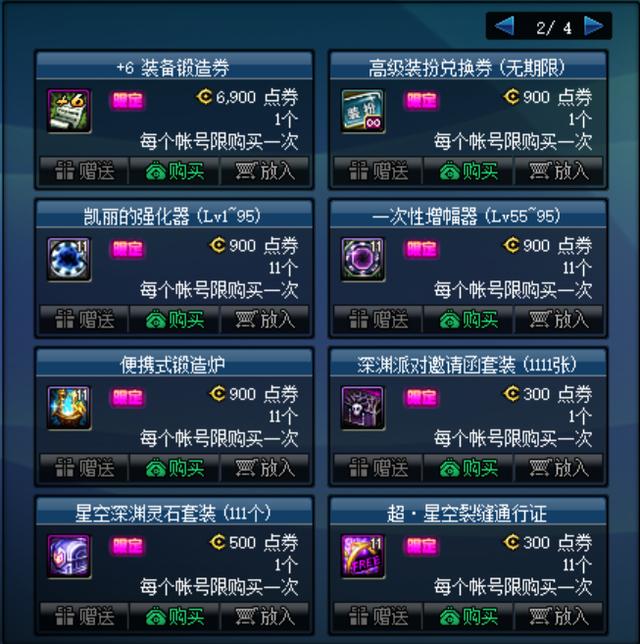Gift the 高级装扮兑换券
This screenshot has width=640, height=644.
[378, 171]
